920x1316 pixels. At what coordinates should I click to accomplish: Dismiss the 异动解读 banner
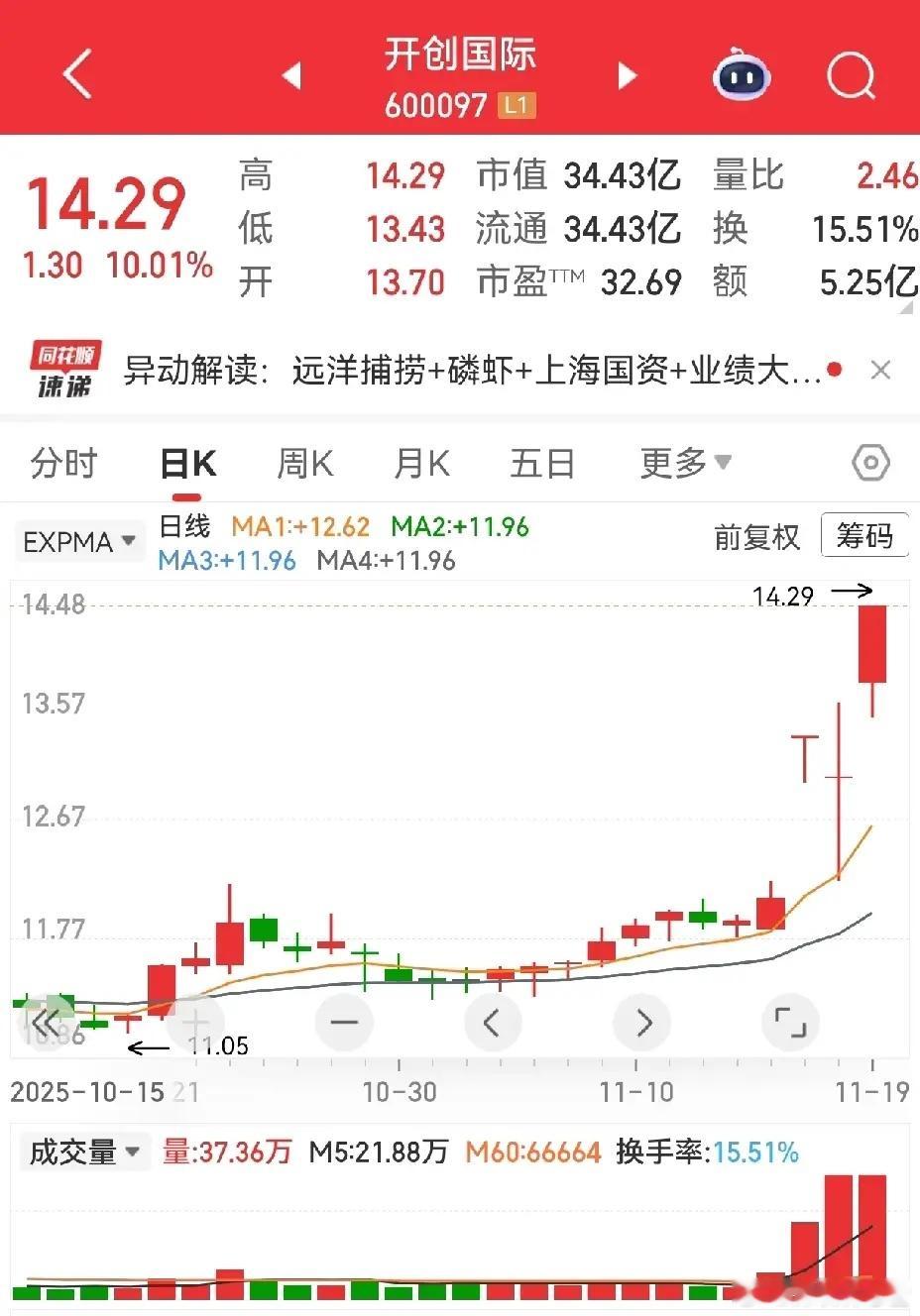[879, 371]
